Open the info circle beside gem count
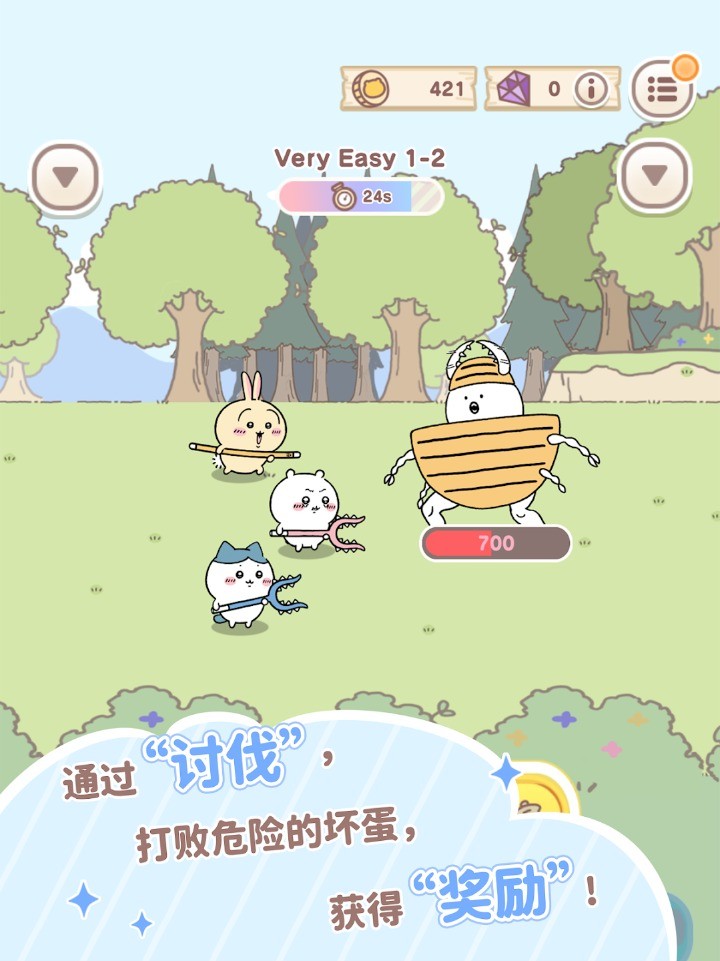720x961 pixels. click(x=591, y=87)
